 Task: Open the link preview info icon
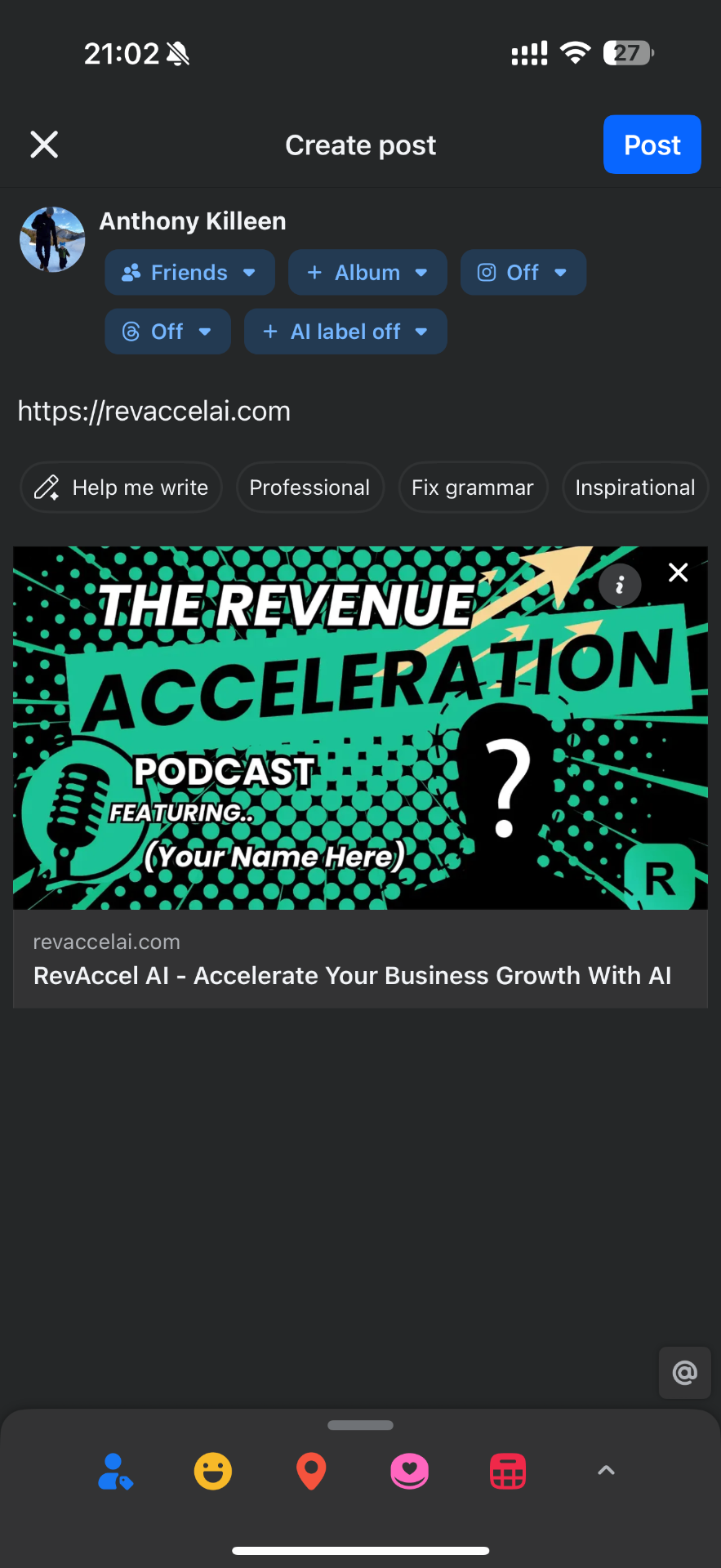[620, 585]
